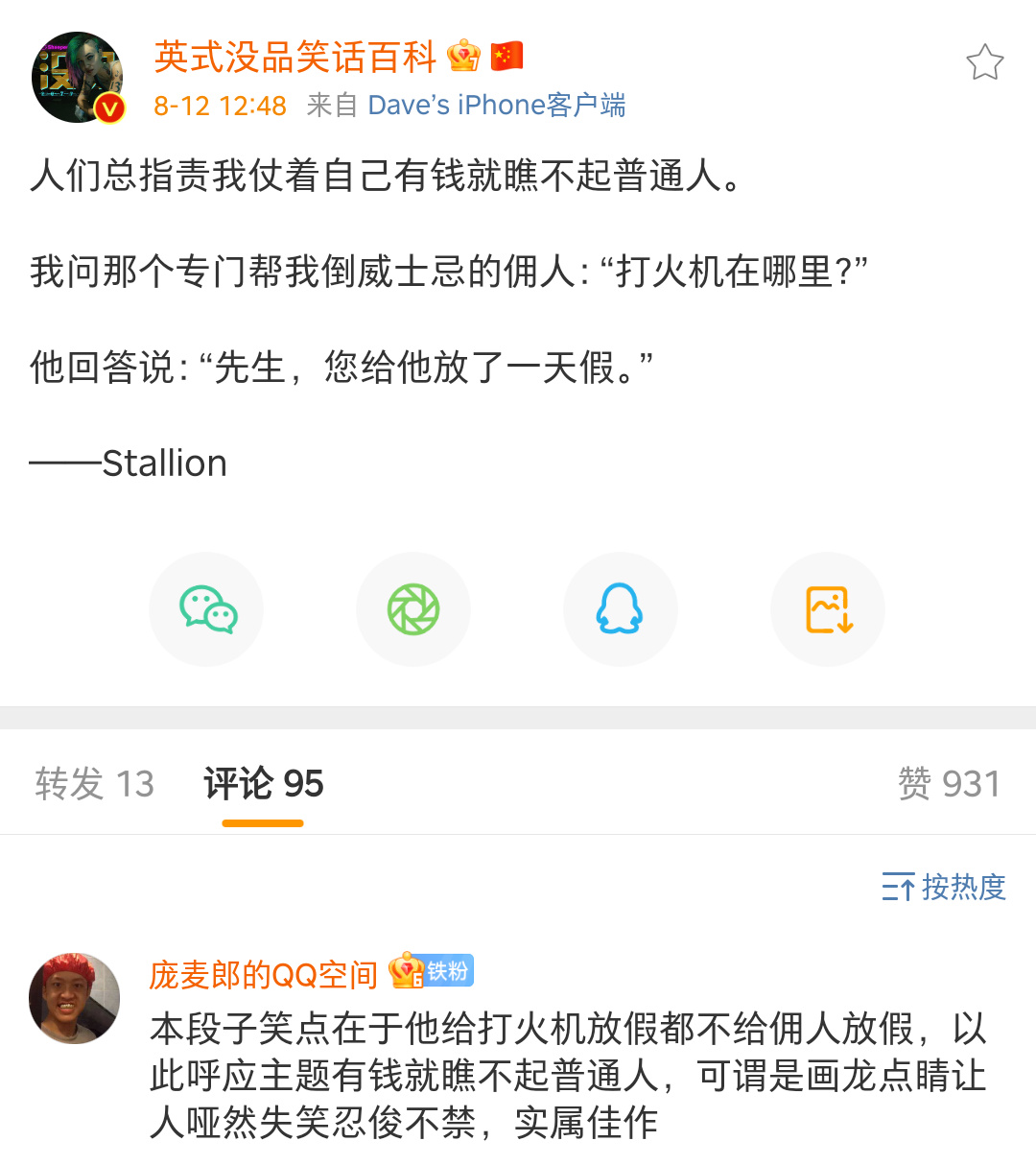
Task: Share to WeChat Moments
Action: click(x=413, y=609)
